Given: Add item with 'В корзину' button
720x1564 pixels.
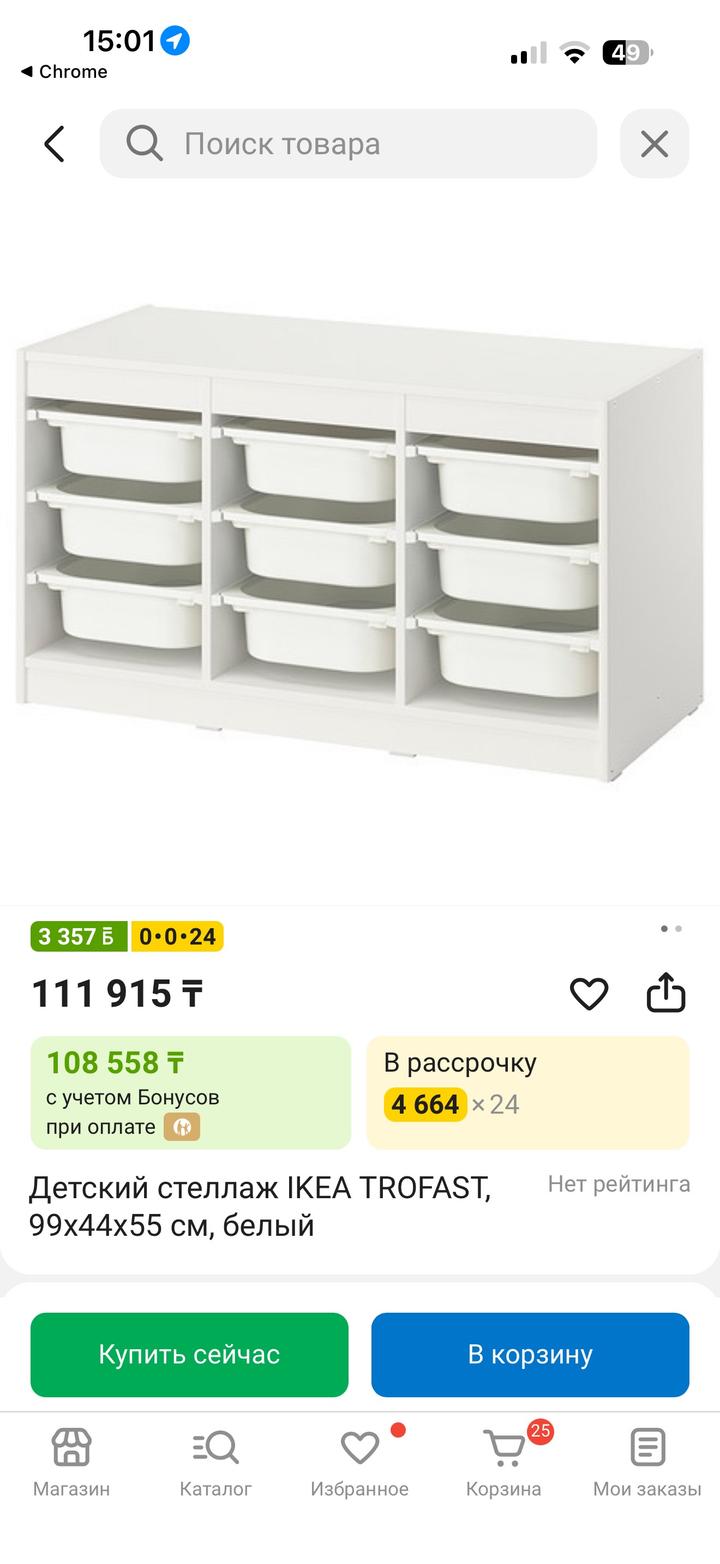Looking at the screenshot, I should click(x=530, y=1354).
